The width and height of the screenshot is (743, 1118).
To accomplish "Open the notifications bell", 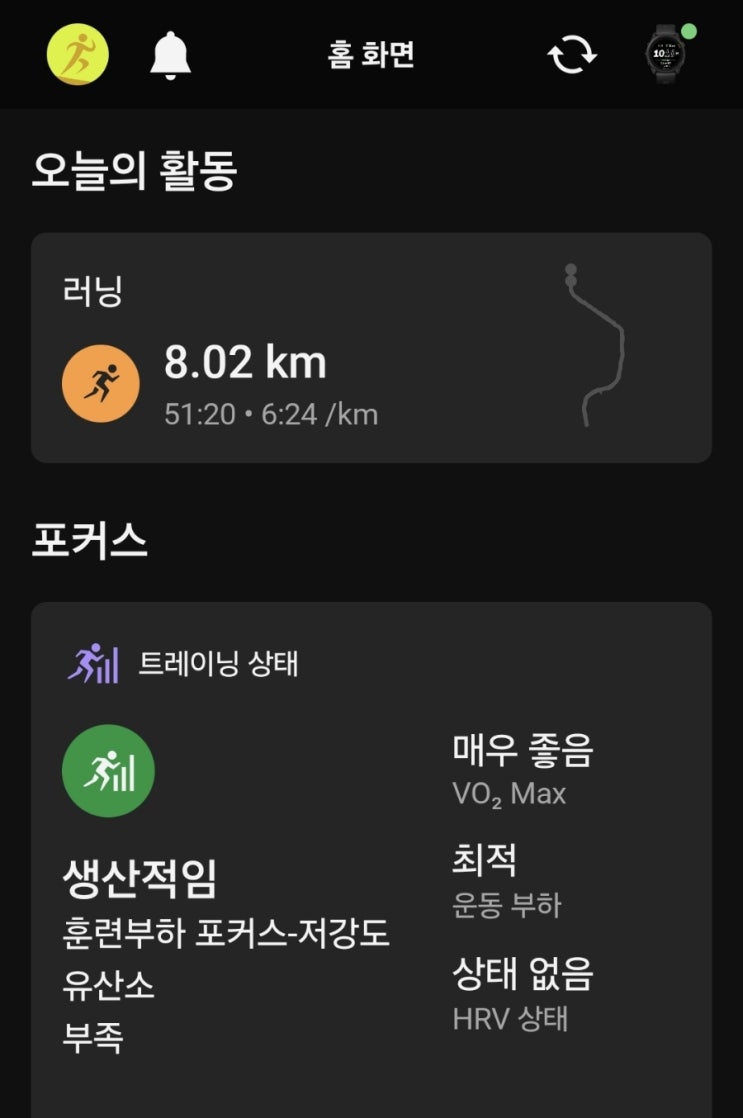I will 170,55.
